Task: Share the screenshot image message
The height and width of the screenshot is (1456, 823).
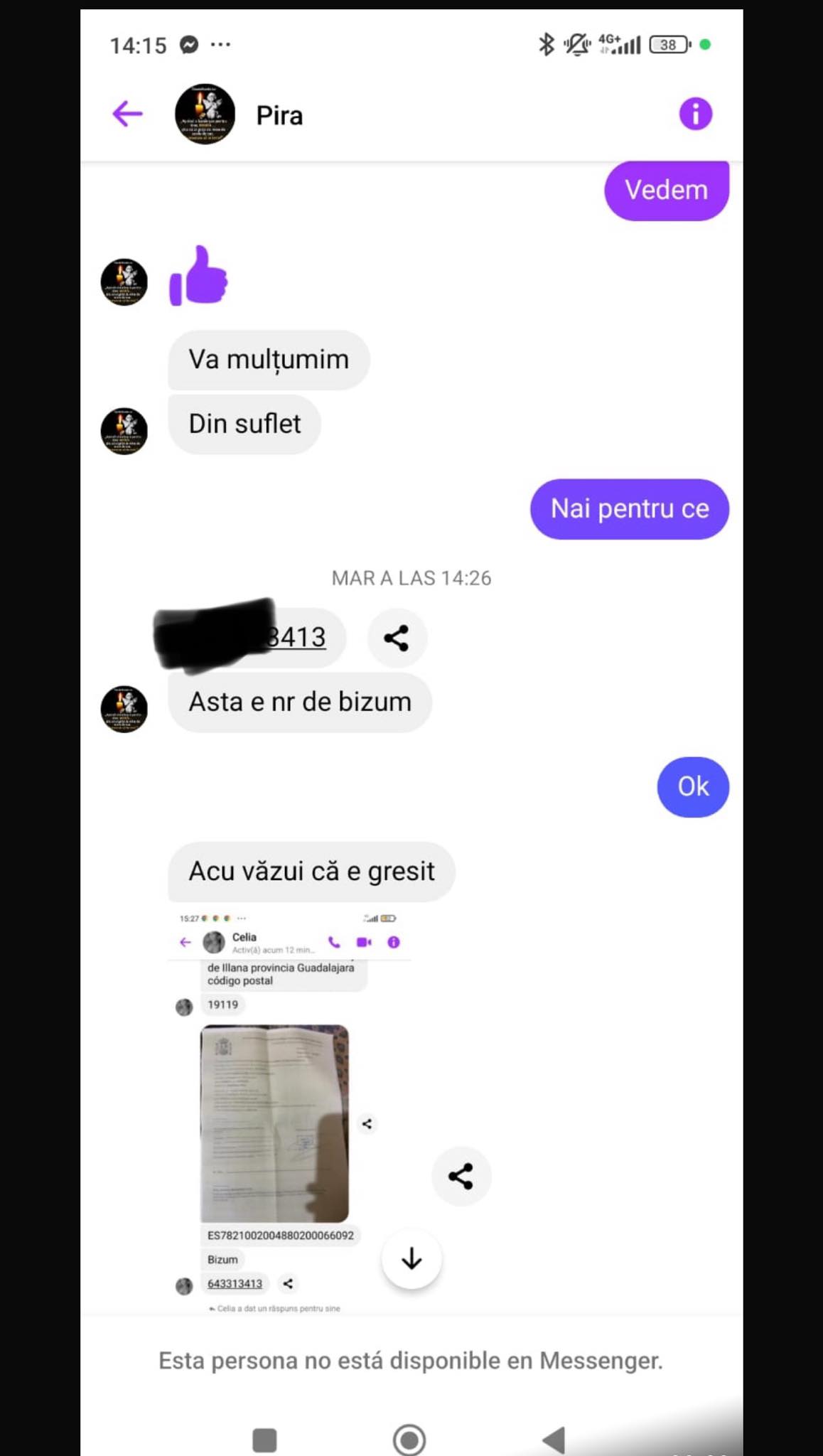Action: (x=461, y=1176)
